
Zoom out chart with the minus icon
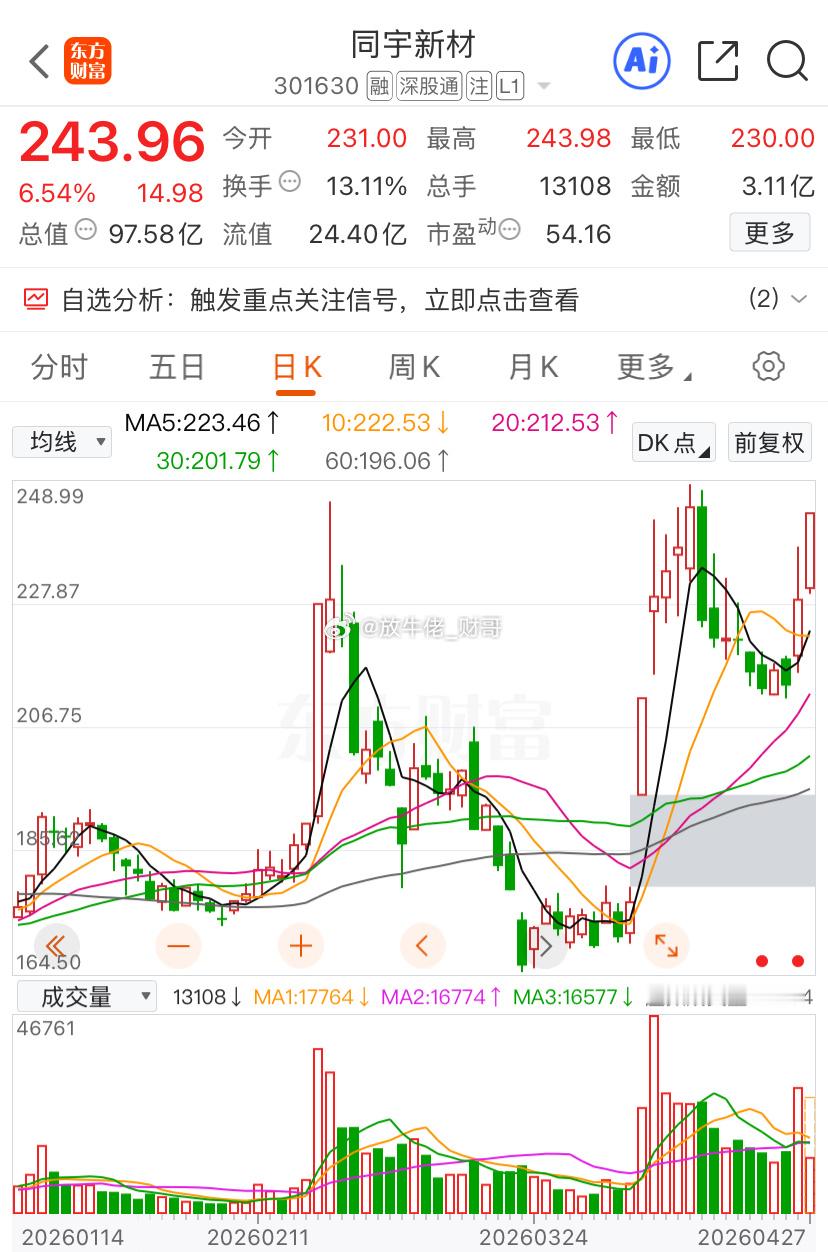178,945
